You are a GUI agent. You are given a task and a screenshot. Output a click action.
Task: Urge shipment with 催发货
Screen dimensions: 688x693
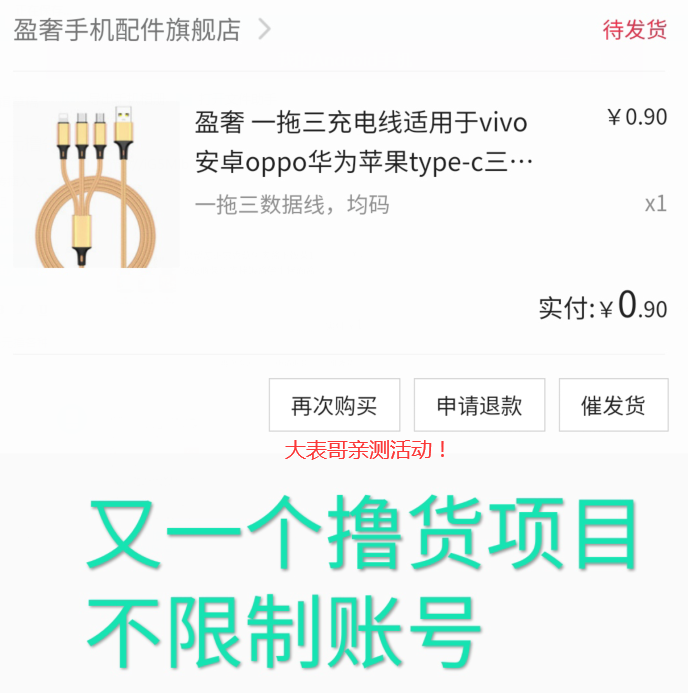click(x=613, y=405)
